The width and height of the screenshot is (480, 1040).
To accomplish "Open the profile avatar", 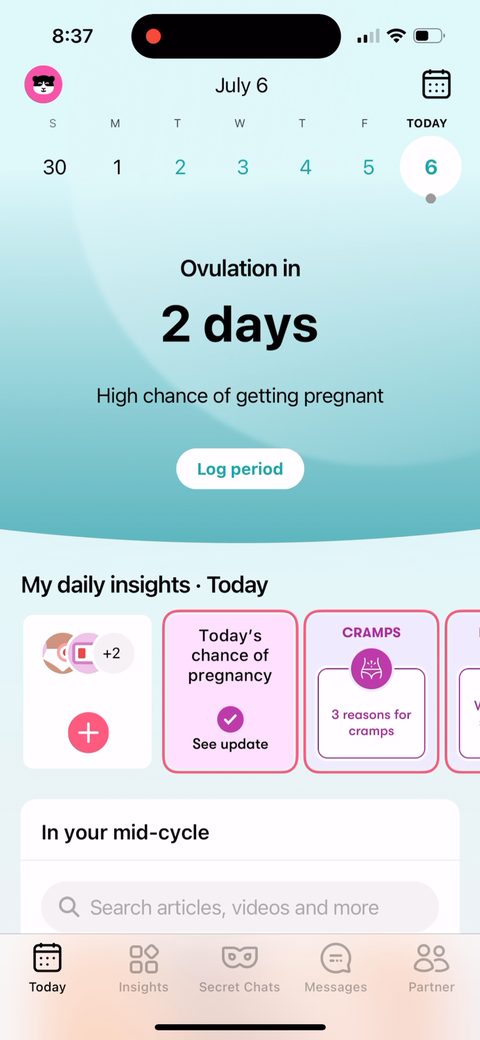I will tap(44, 84).
